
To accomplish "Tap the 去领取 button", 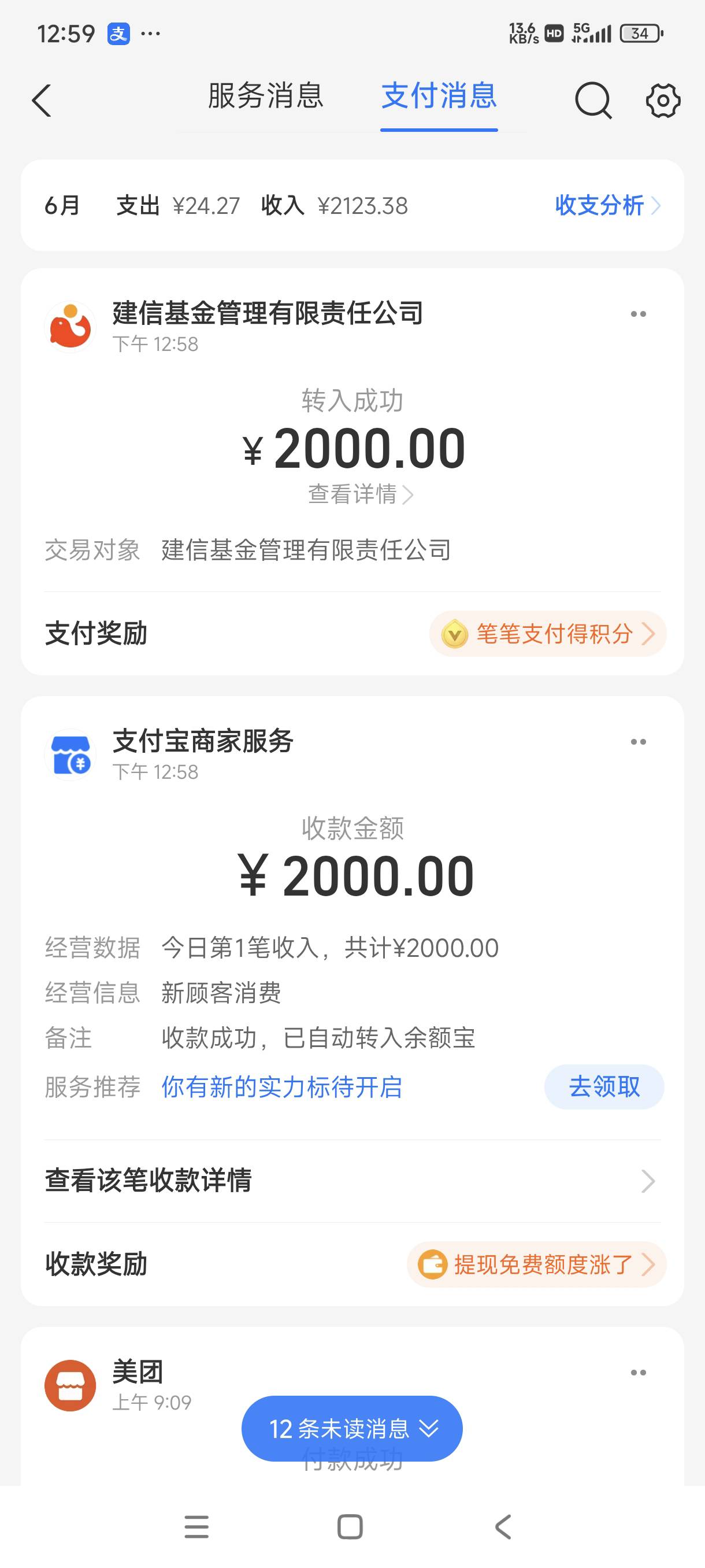I will point(604,1086).
